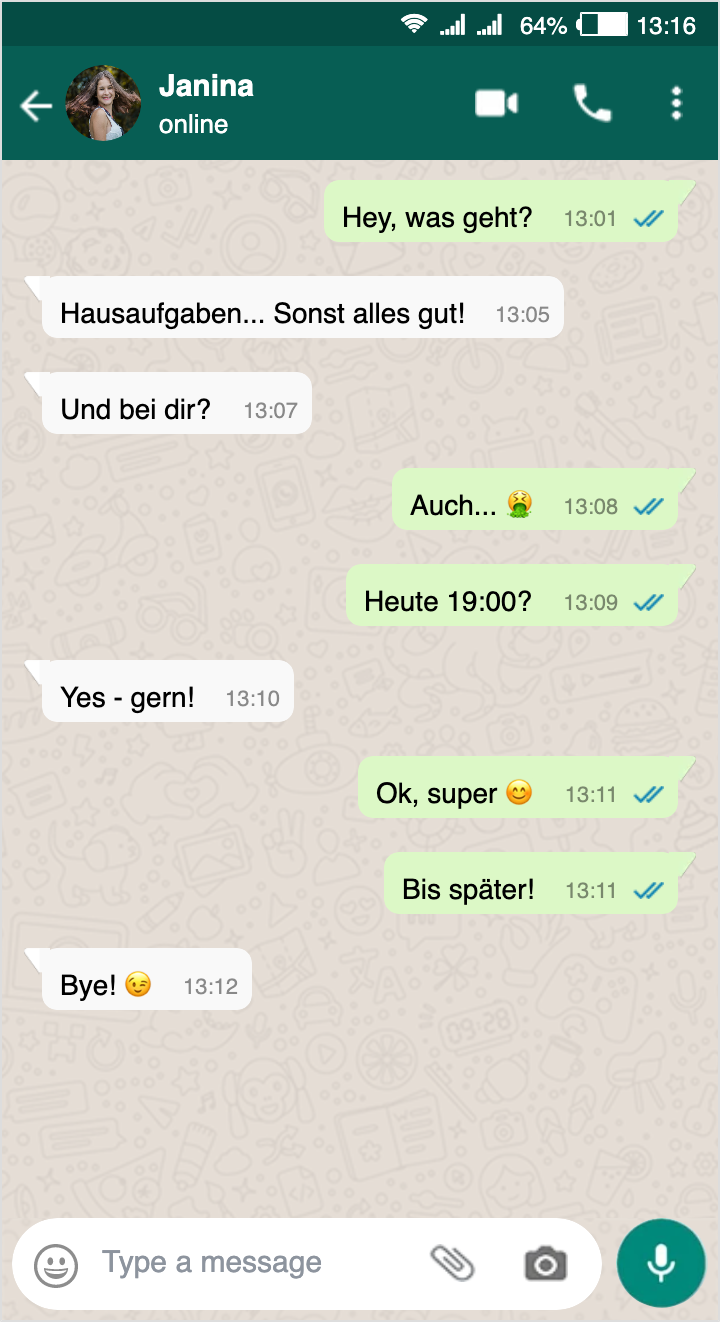This screenshot has width=720, height=1322.
Task: Start a voice call with Janina
Action: [592, 103]
